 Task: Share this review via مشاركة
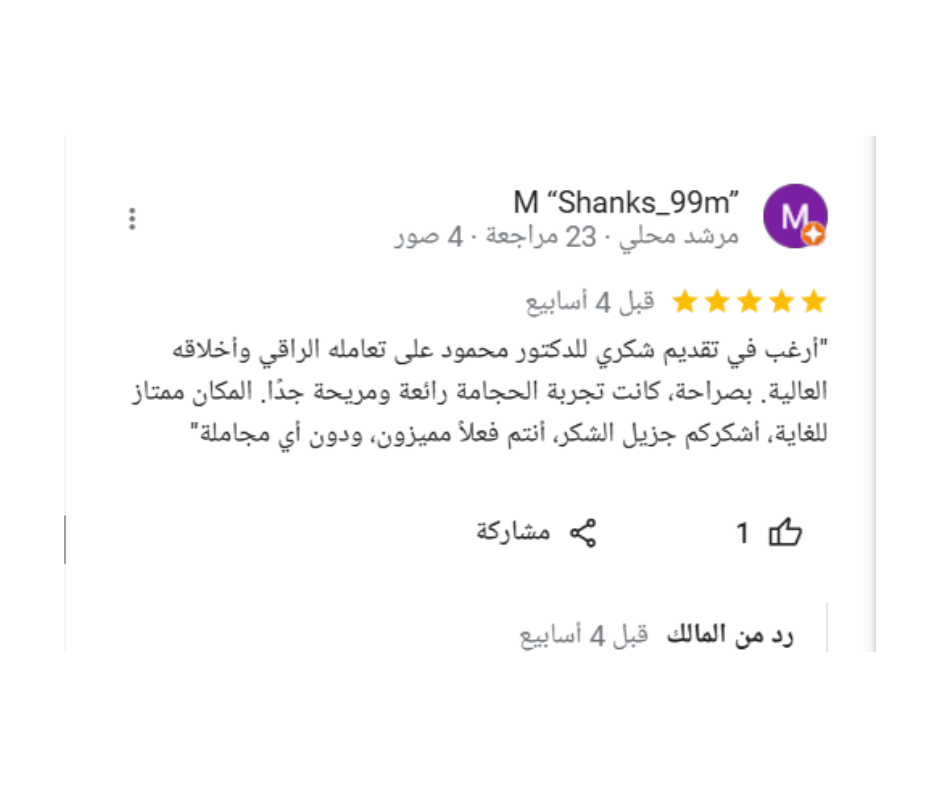point(537,533)
